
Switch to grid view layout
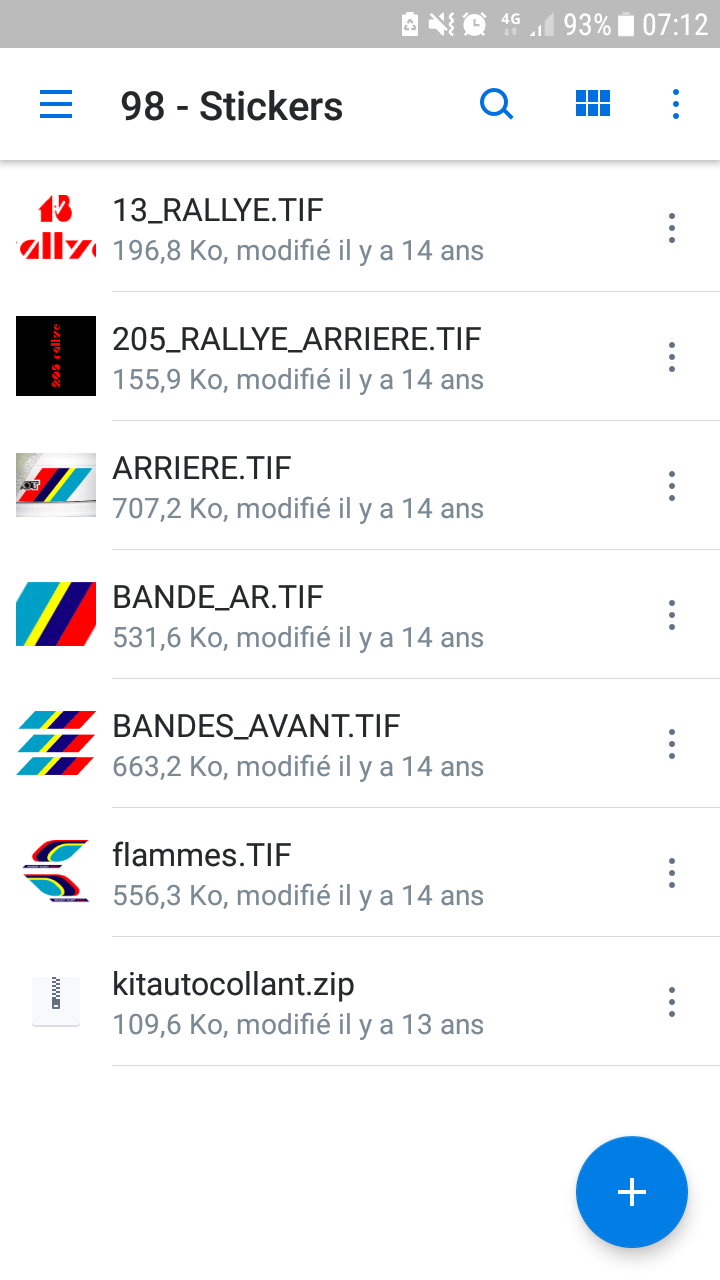(593, 104)
